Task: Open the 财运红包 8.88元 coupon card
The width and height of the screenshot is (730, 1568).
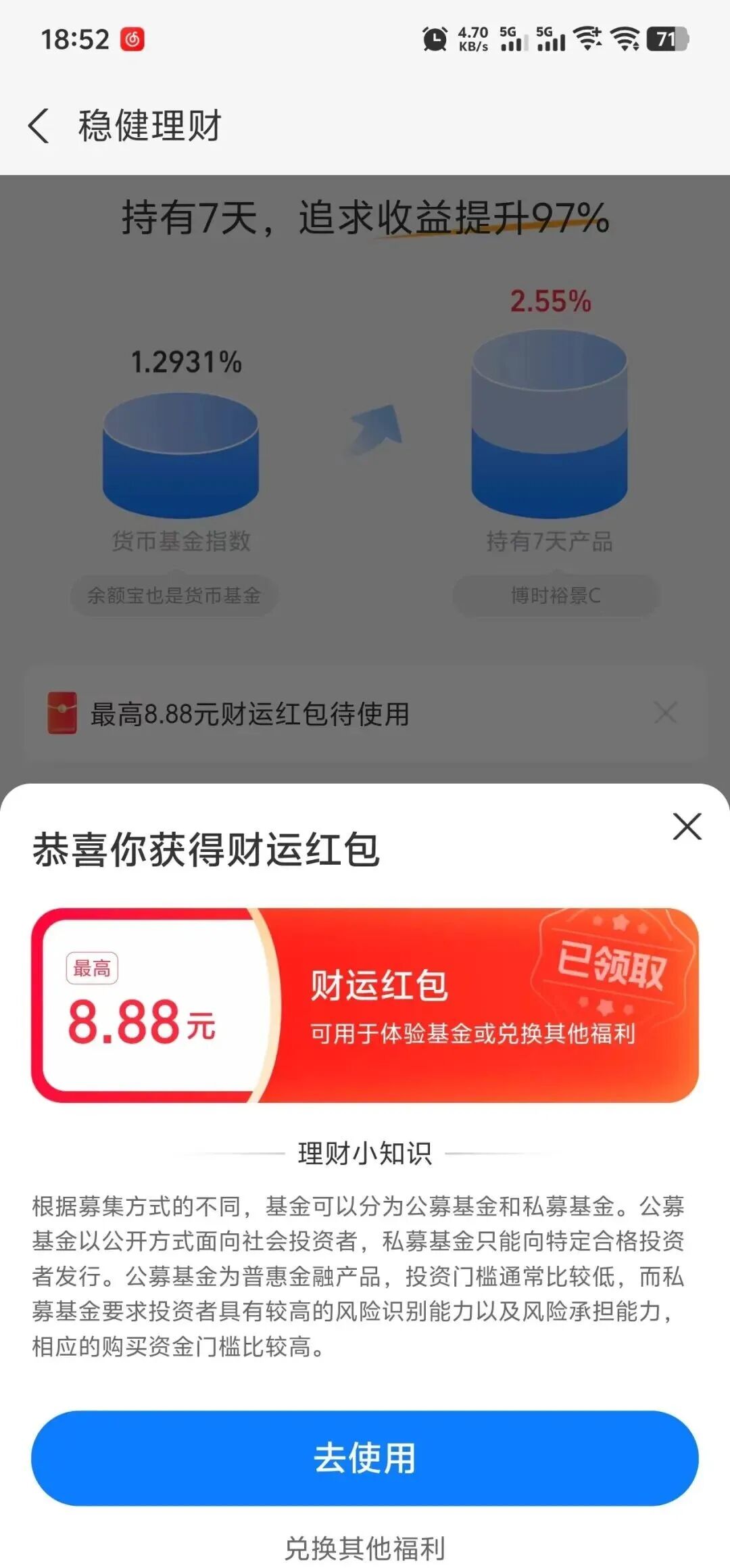Action: (365, 1005)
